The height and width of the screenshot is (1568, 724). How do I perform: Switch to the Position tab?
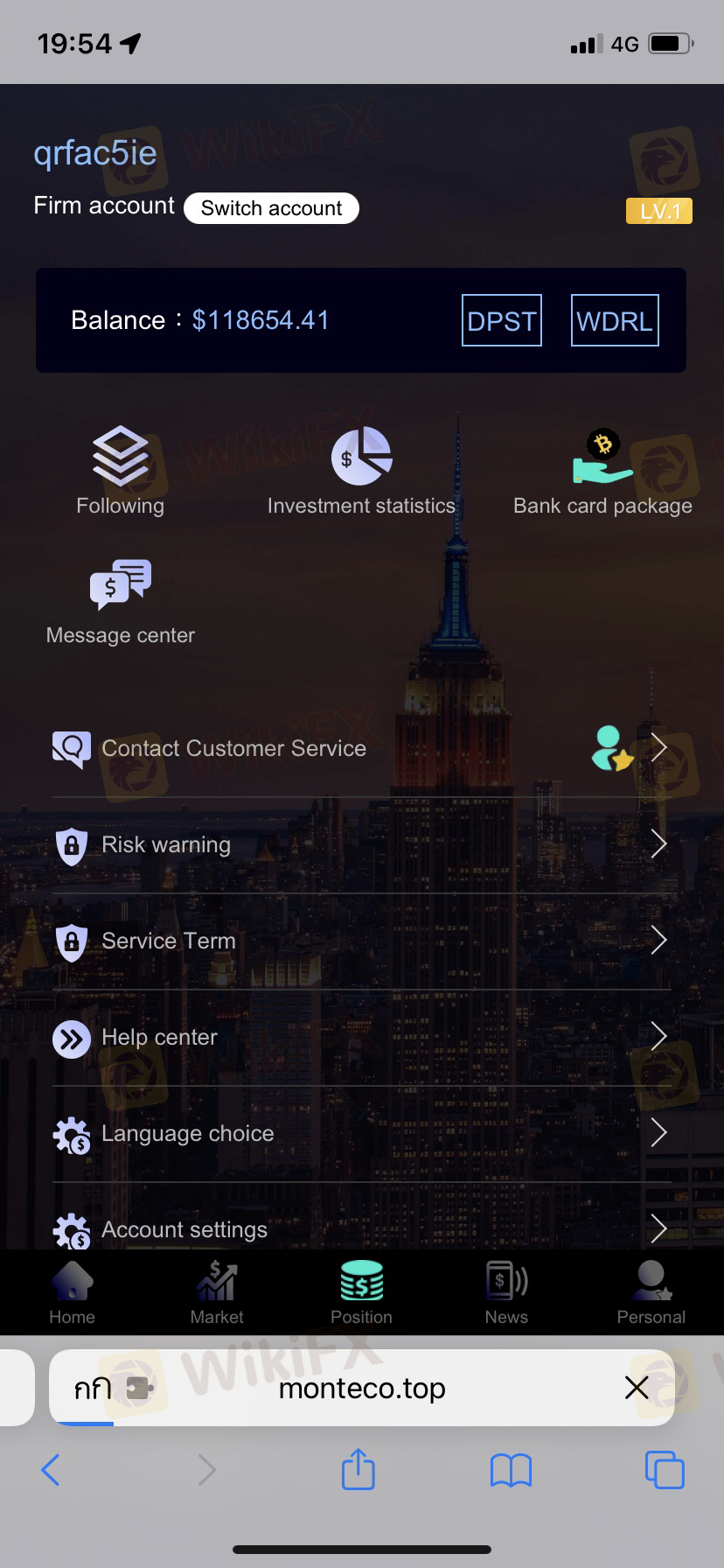coord(361,1293)
